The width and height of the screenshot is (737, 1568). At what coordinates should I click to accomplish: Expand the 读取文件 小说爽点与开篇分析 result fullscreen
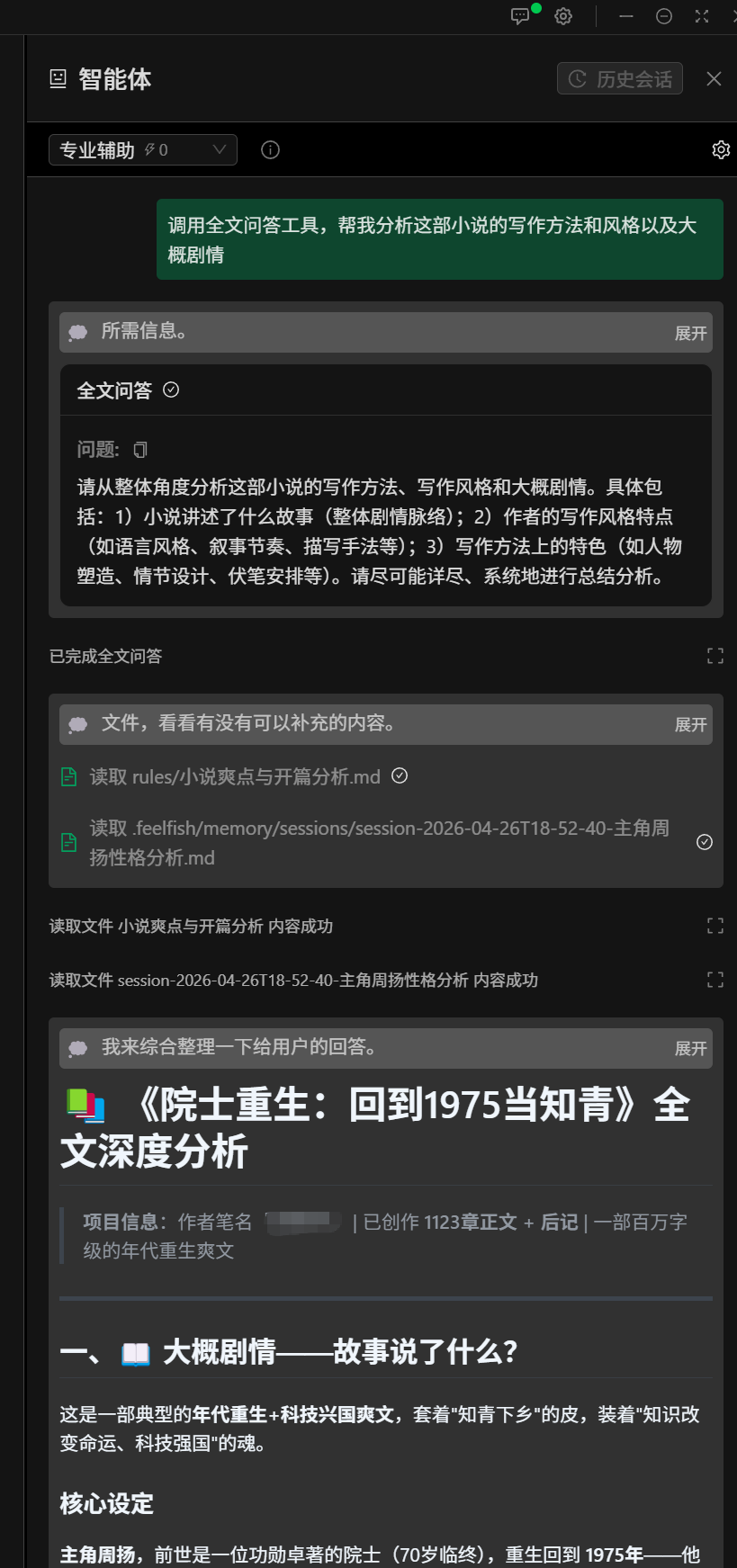(x=715, y=926)
